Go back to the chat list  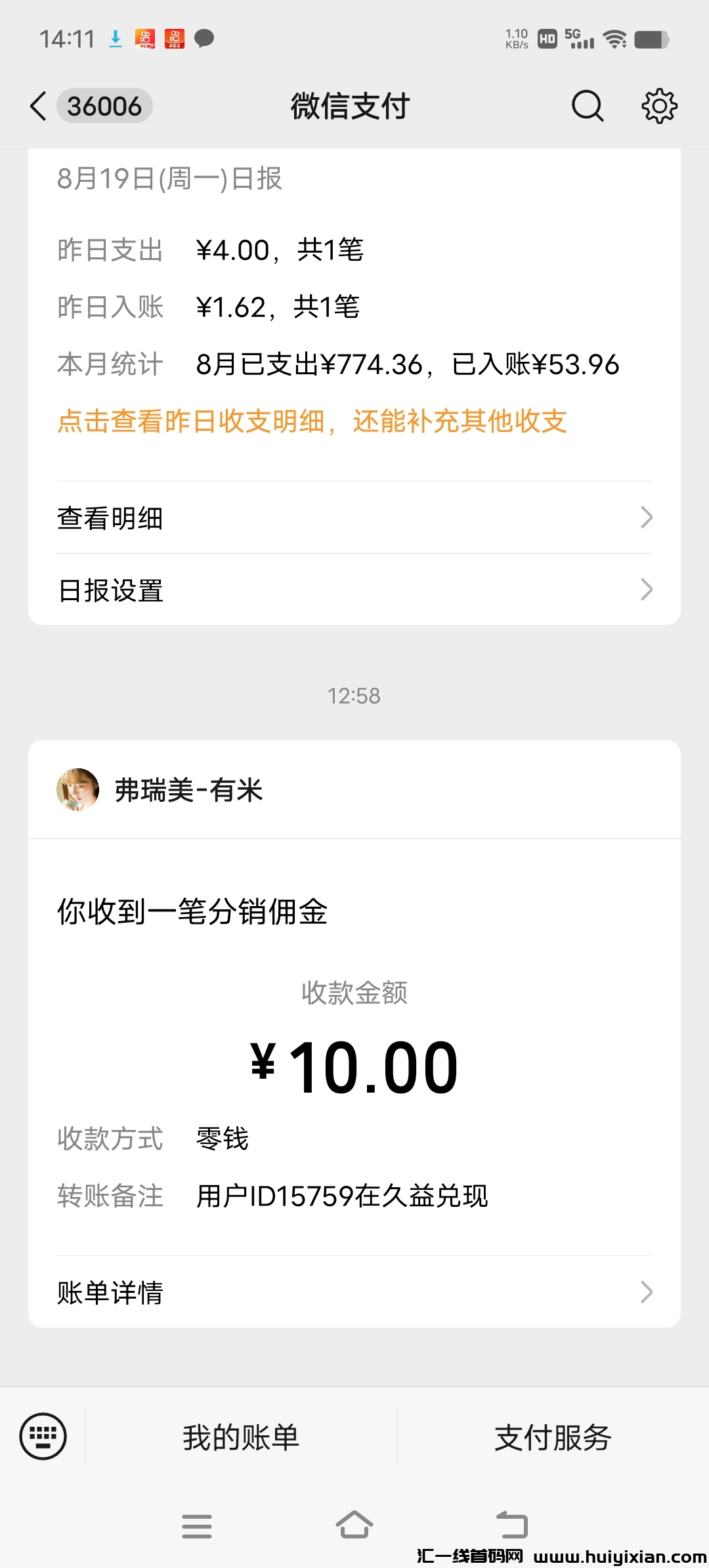(39, 106)
